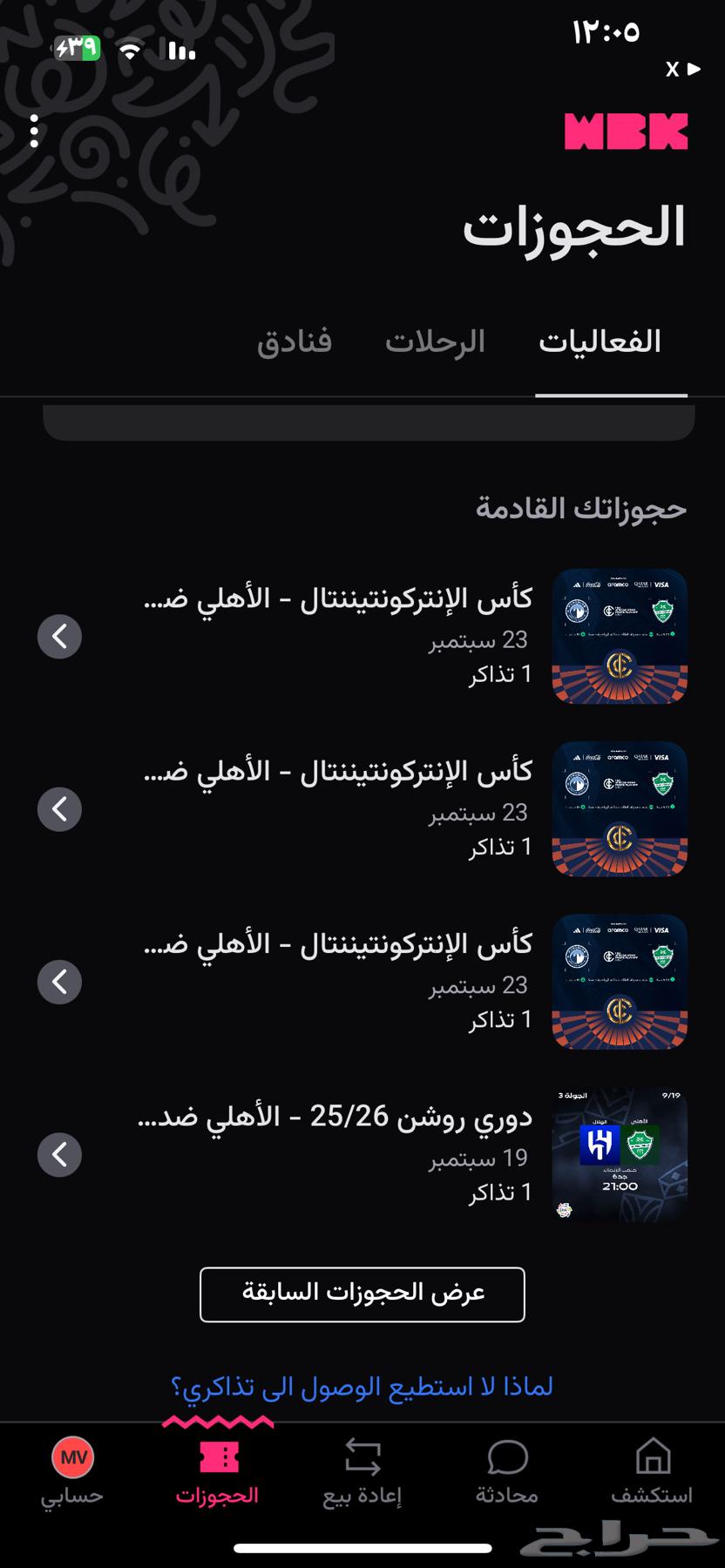
Task: Tap عرض الحجوزات السابقة button
Action: 362,1294
